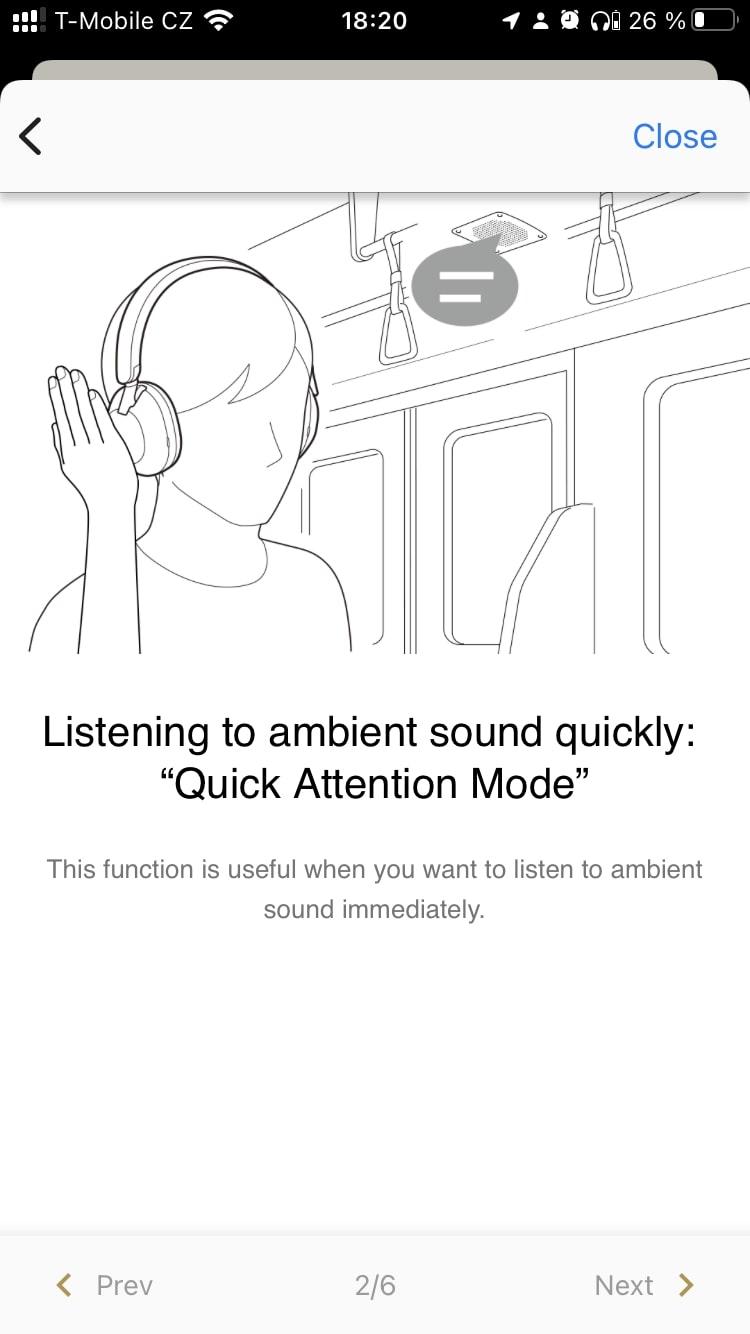Advance to the next tutorial page
The image size is (750, 1334).
[x=645, y=1285]
